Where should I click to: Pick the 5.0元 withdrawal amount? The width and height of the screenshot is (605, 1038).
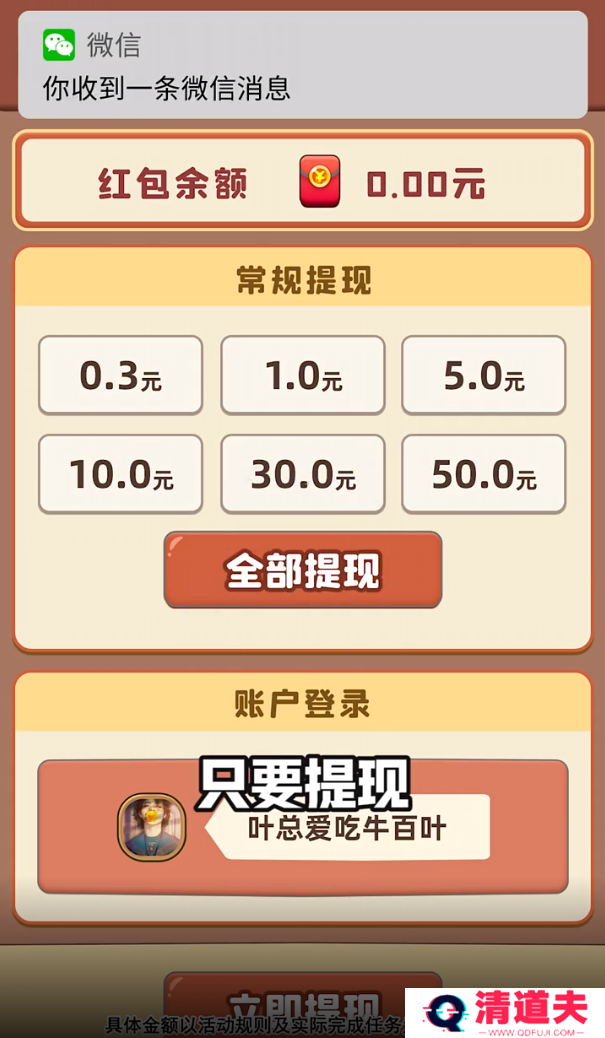click(483, 375)
